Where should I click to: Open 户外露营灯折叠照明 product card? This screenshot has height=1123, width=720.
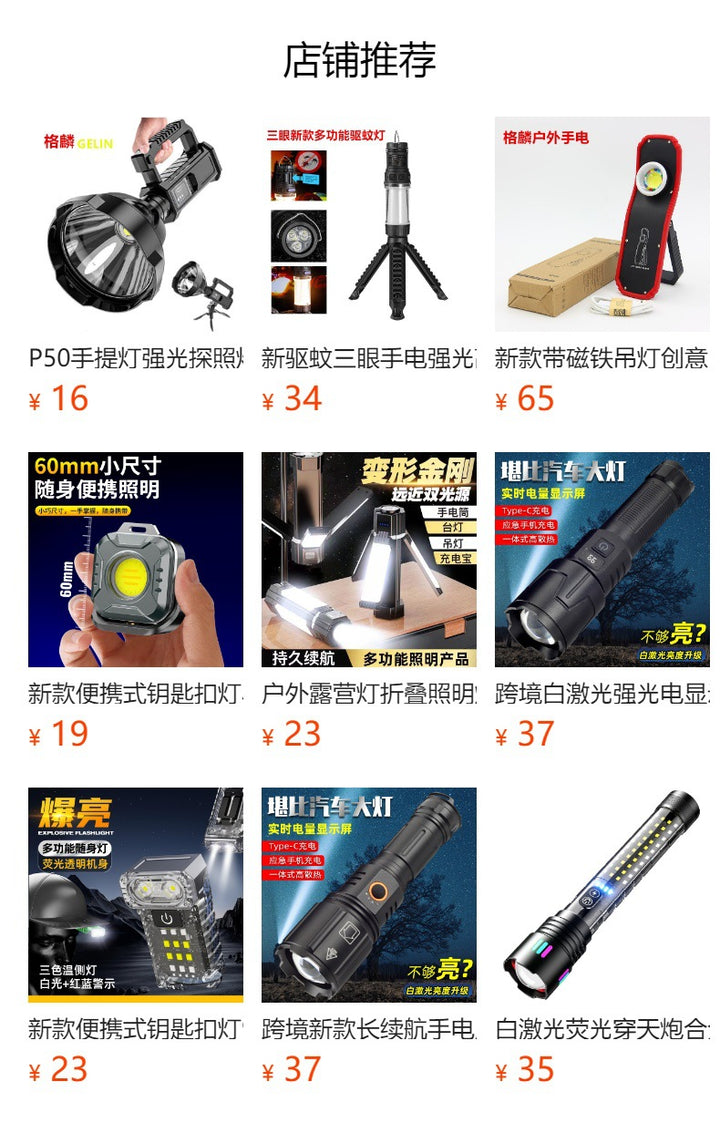(369, 560)
